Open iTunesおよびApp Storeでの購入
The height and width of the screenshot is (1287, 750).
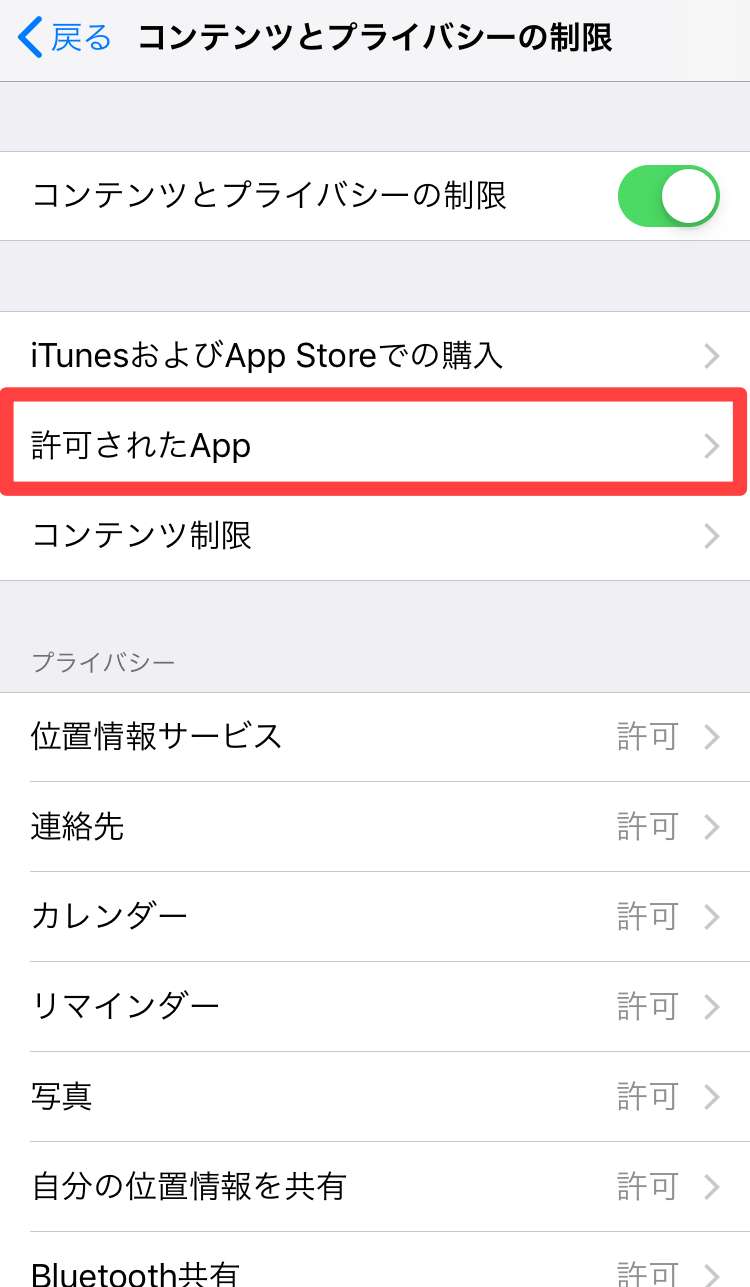coord(375,355)
